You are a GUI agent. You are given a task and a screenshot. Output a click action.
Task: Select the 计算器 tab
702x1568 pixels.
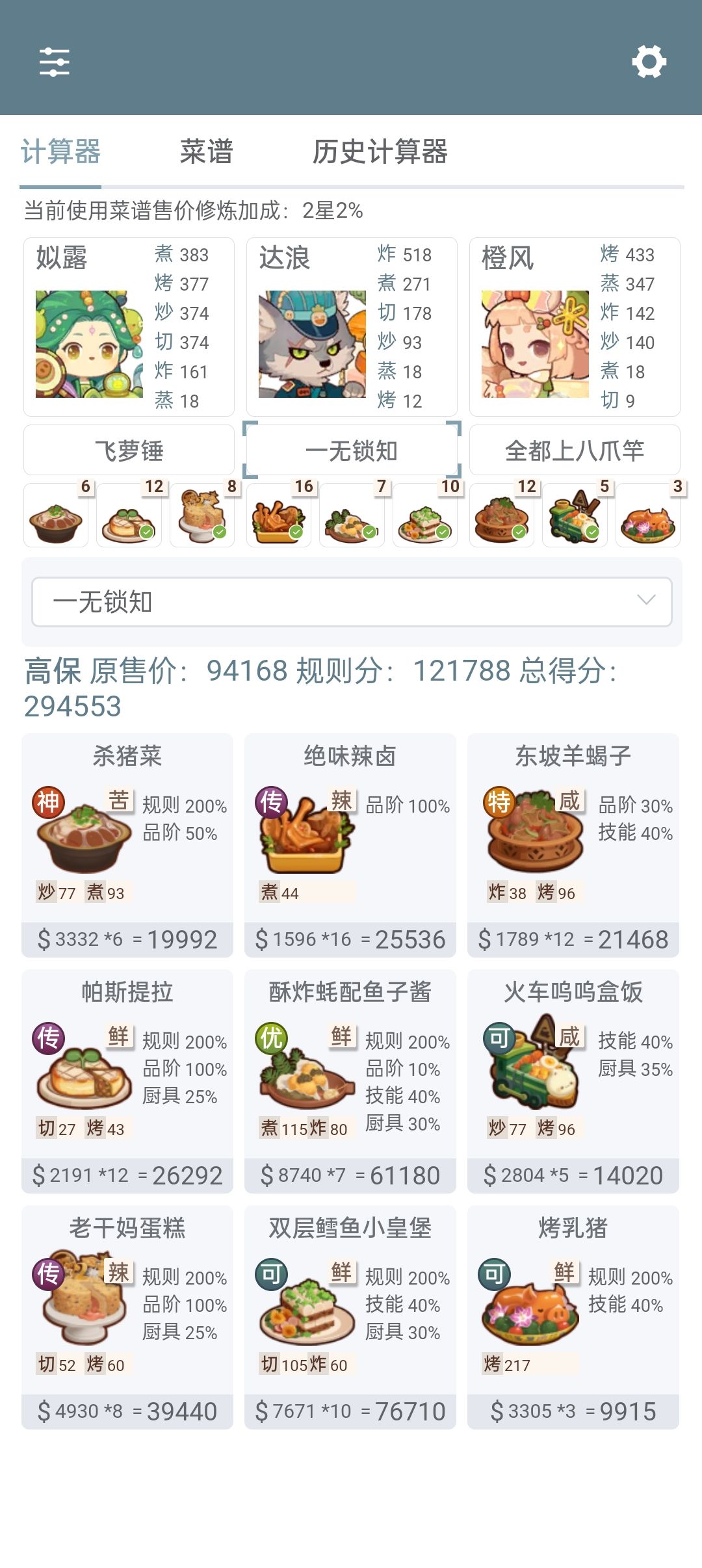[x=60, y=152]
